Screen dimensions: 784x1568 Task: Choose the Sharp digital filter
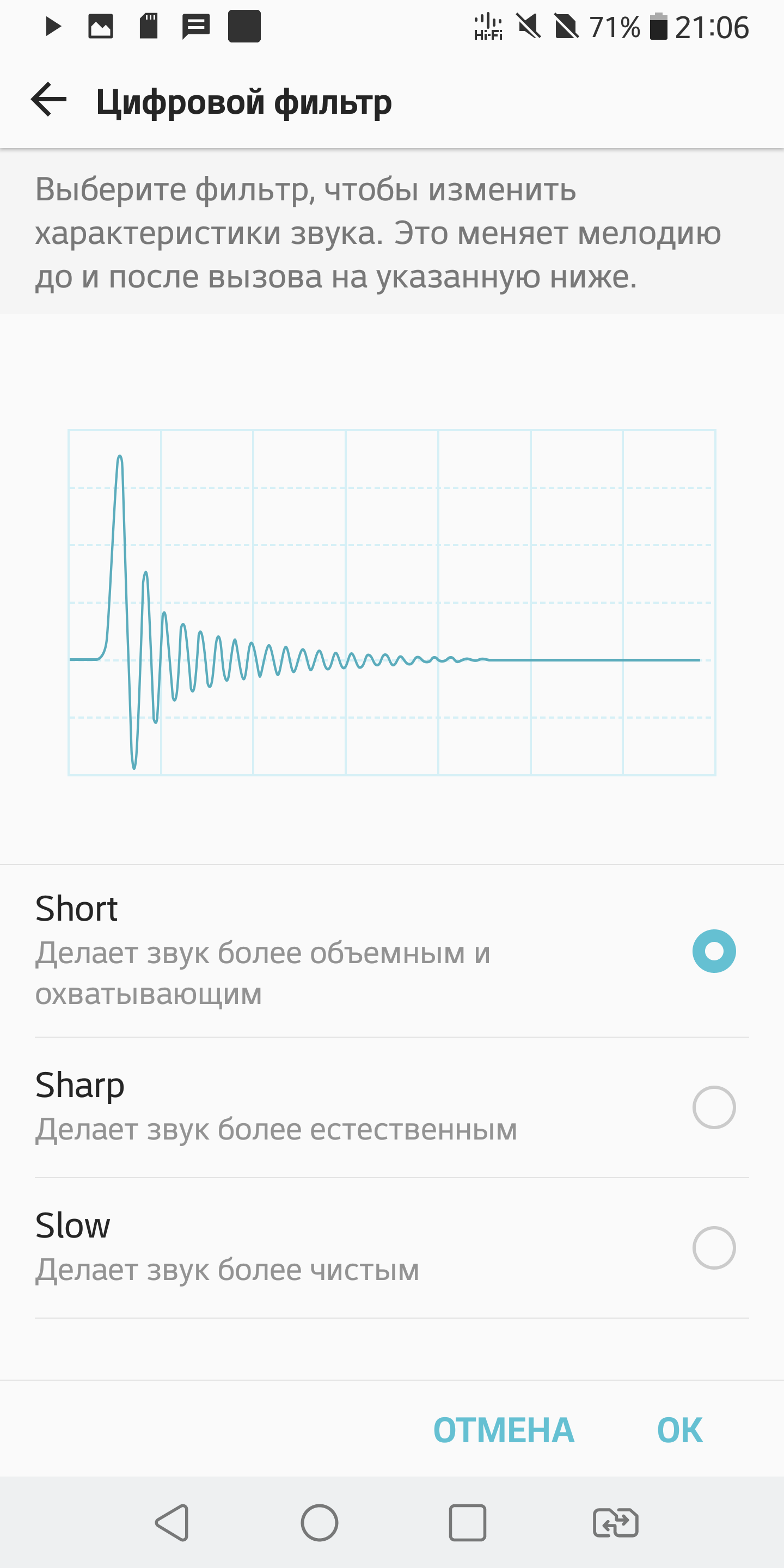(713, 1107)
